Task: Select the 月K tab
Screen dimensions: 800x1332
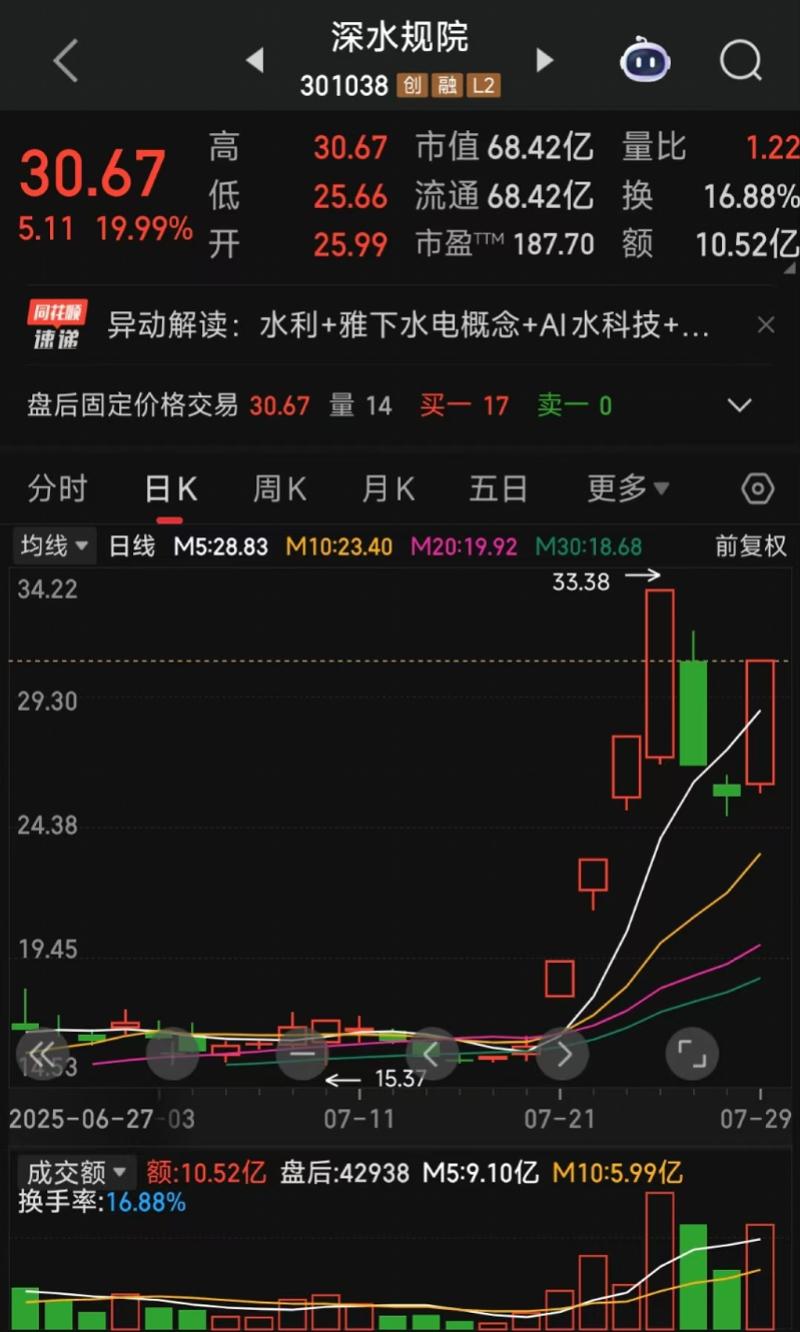Action: click(x=388, y=489)
